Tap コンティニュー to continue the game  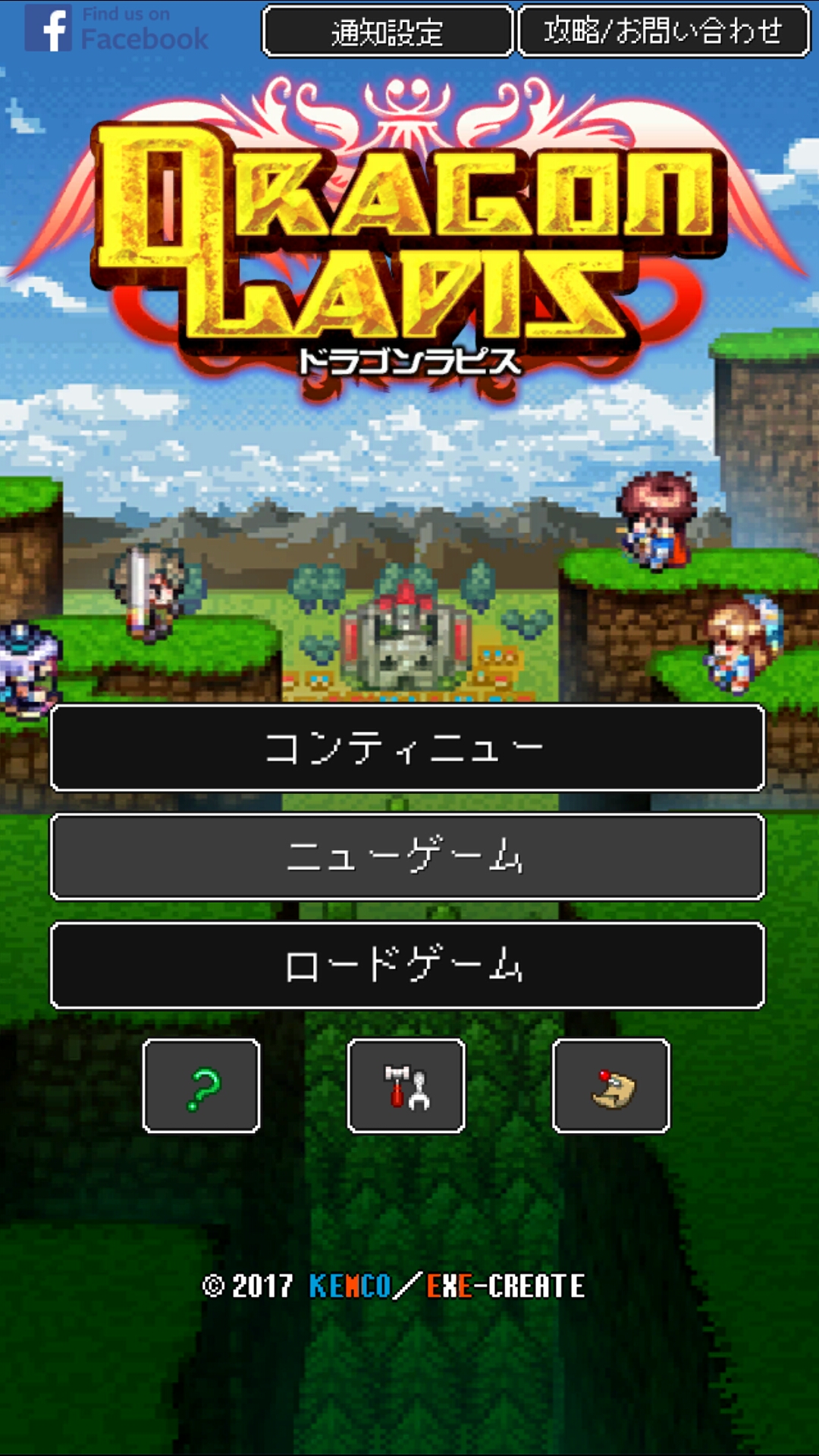tap(407, 748)
